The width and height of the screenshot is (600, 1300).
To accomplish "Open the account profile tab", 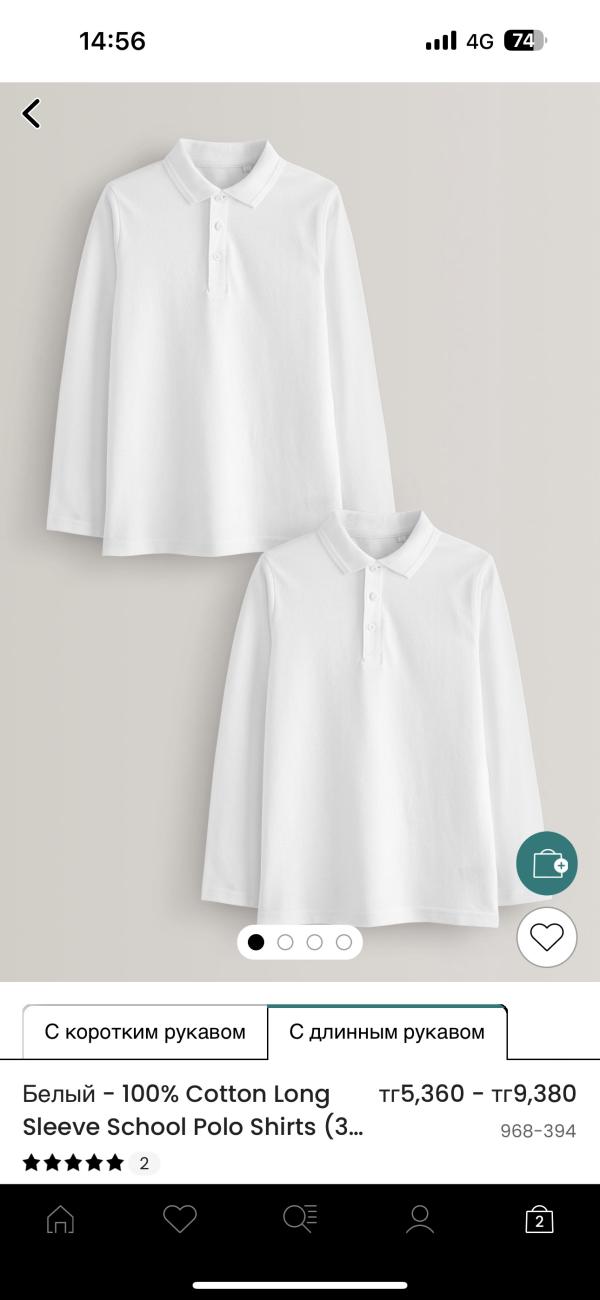I will 420,1219.
